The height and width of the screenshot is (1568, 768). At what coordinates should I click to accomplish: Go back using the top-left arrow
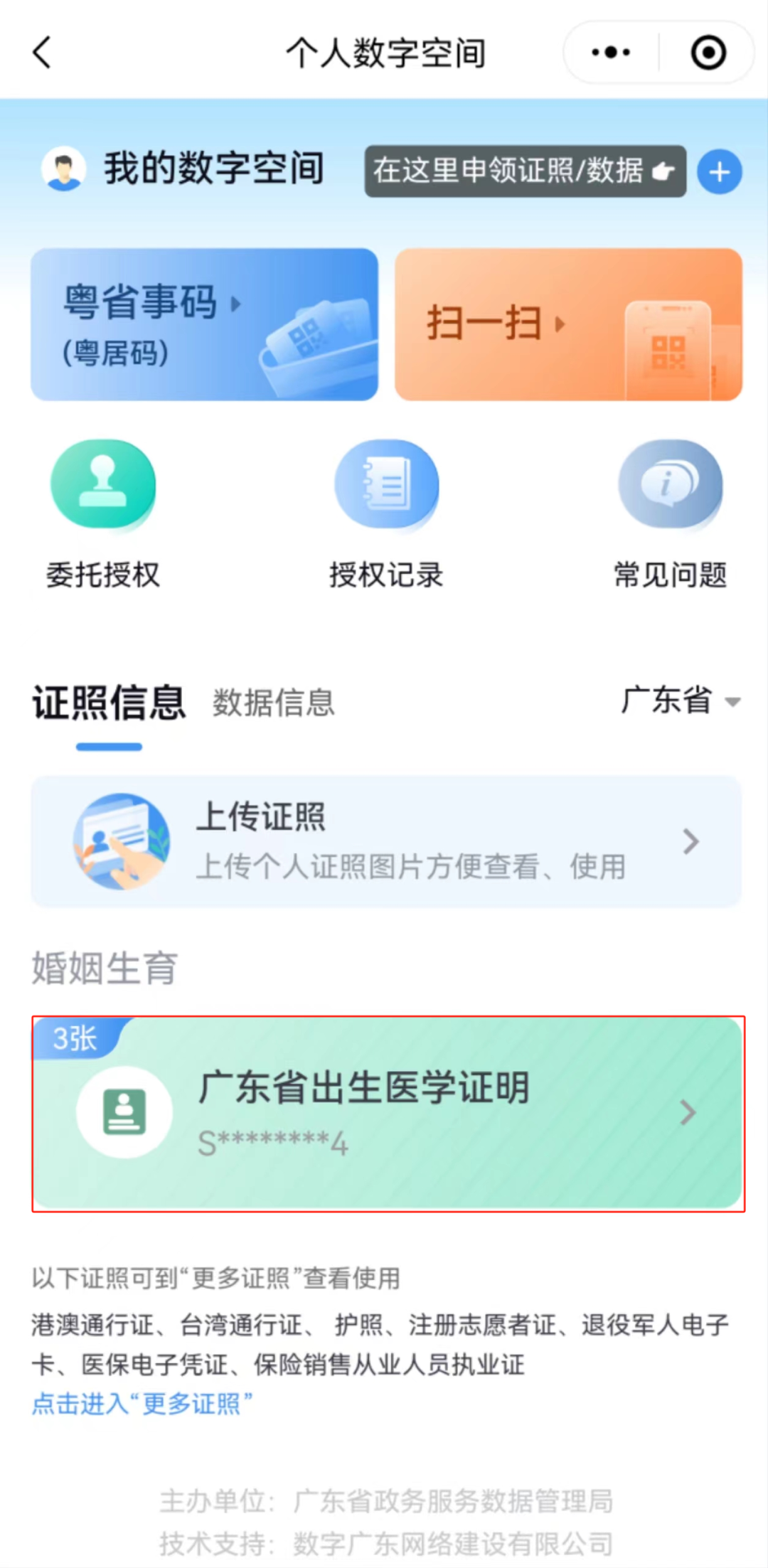[43, 53]
